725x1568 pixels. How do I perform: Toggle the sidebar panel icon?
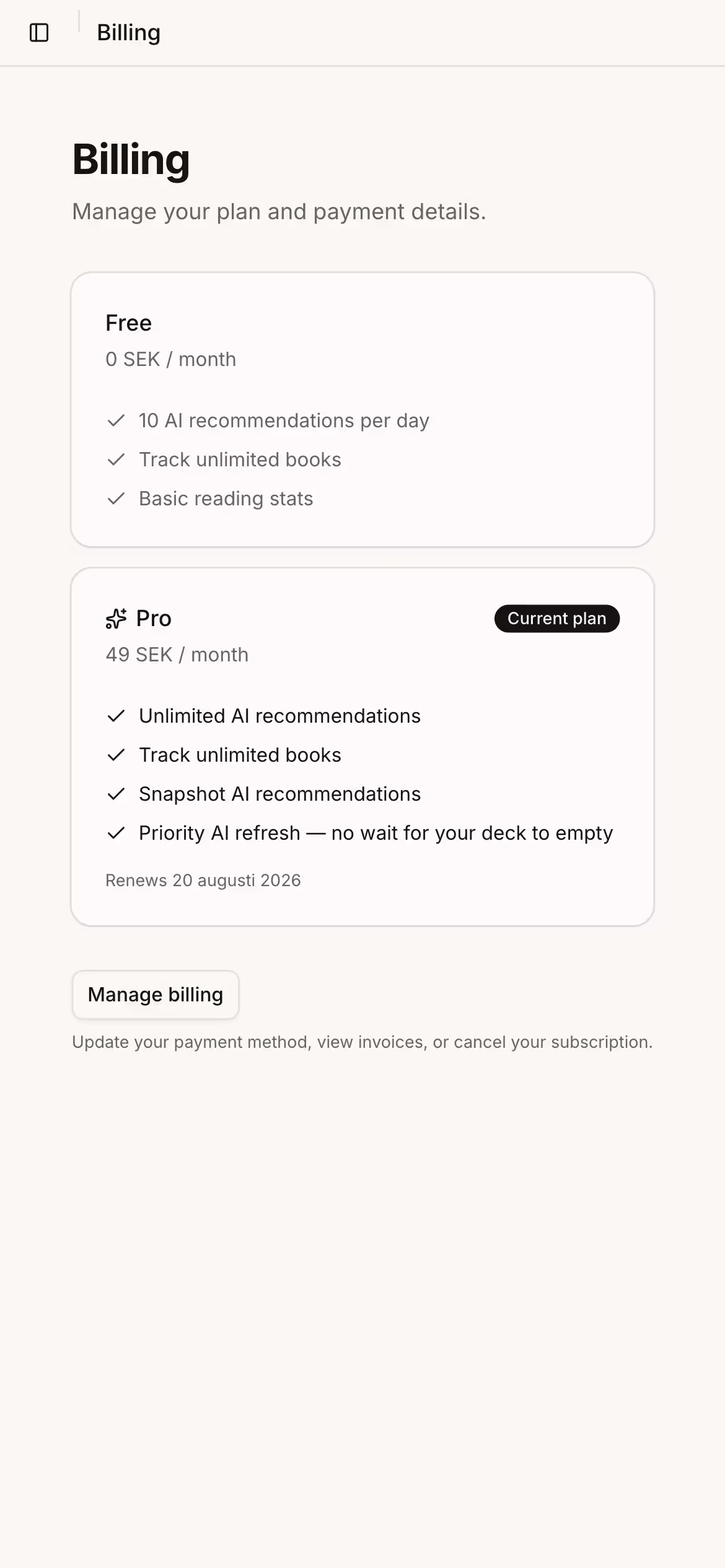[x=39, y=32]
